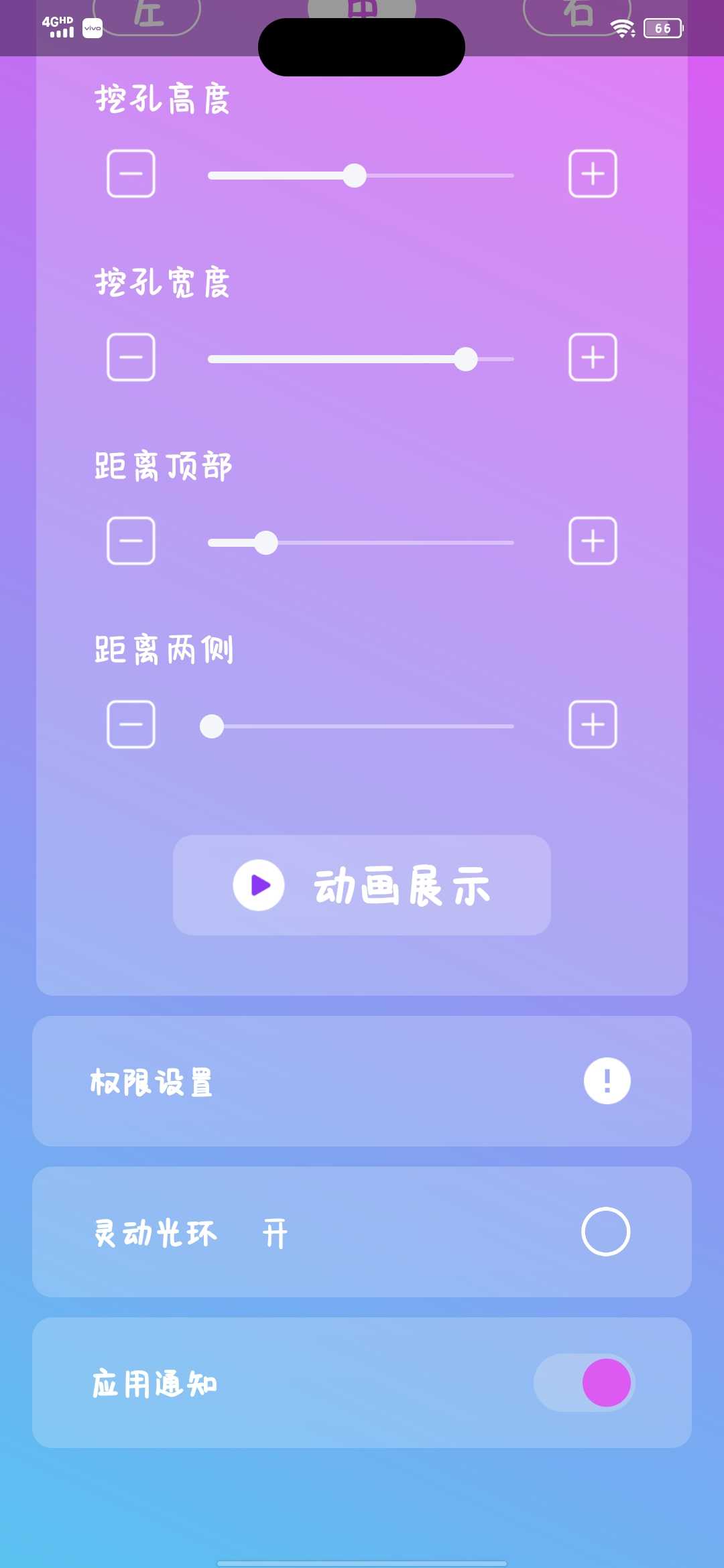The height and width of the screenshot is (1568, 724).
Task: Increase the 挖孔高度 value with plus
Action: pyautogui.click(x=593, y=174)
